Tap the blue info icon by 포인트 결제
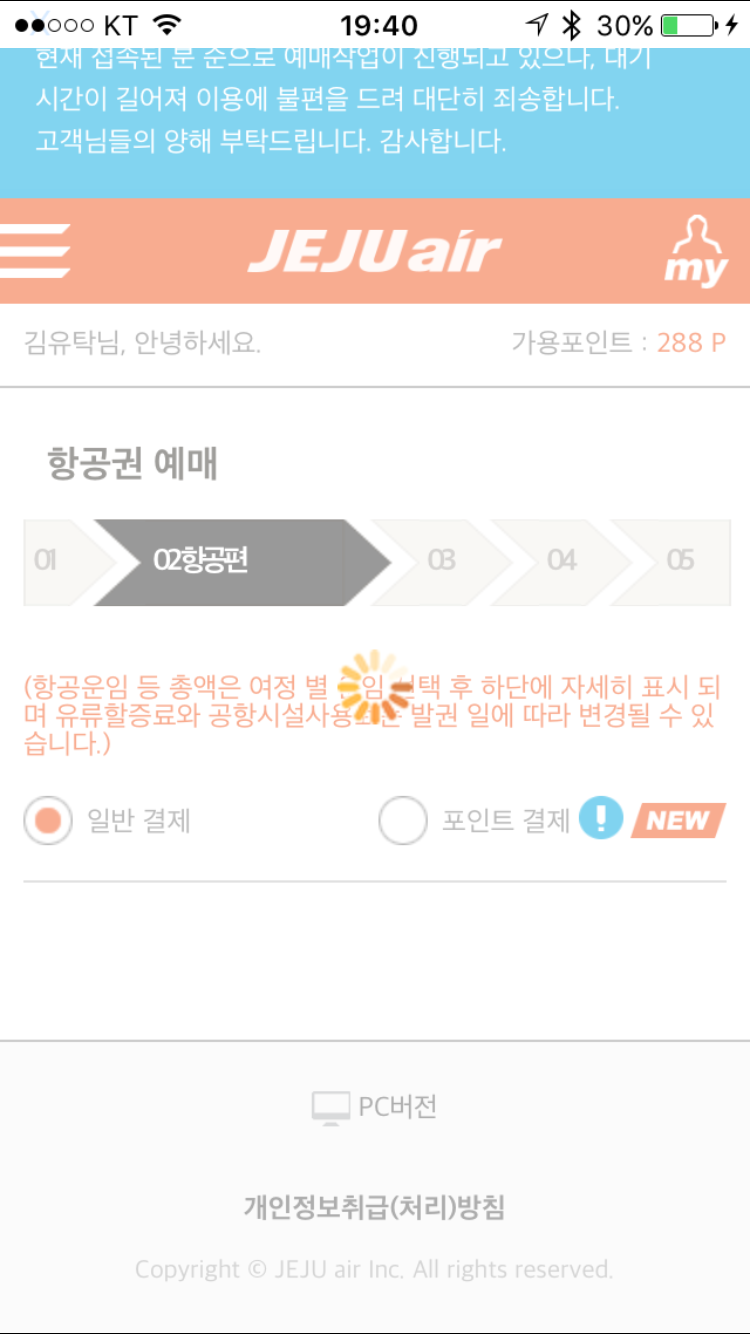Image resolution: width=750 pixels, height=1334 pixels. 600,820
